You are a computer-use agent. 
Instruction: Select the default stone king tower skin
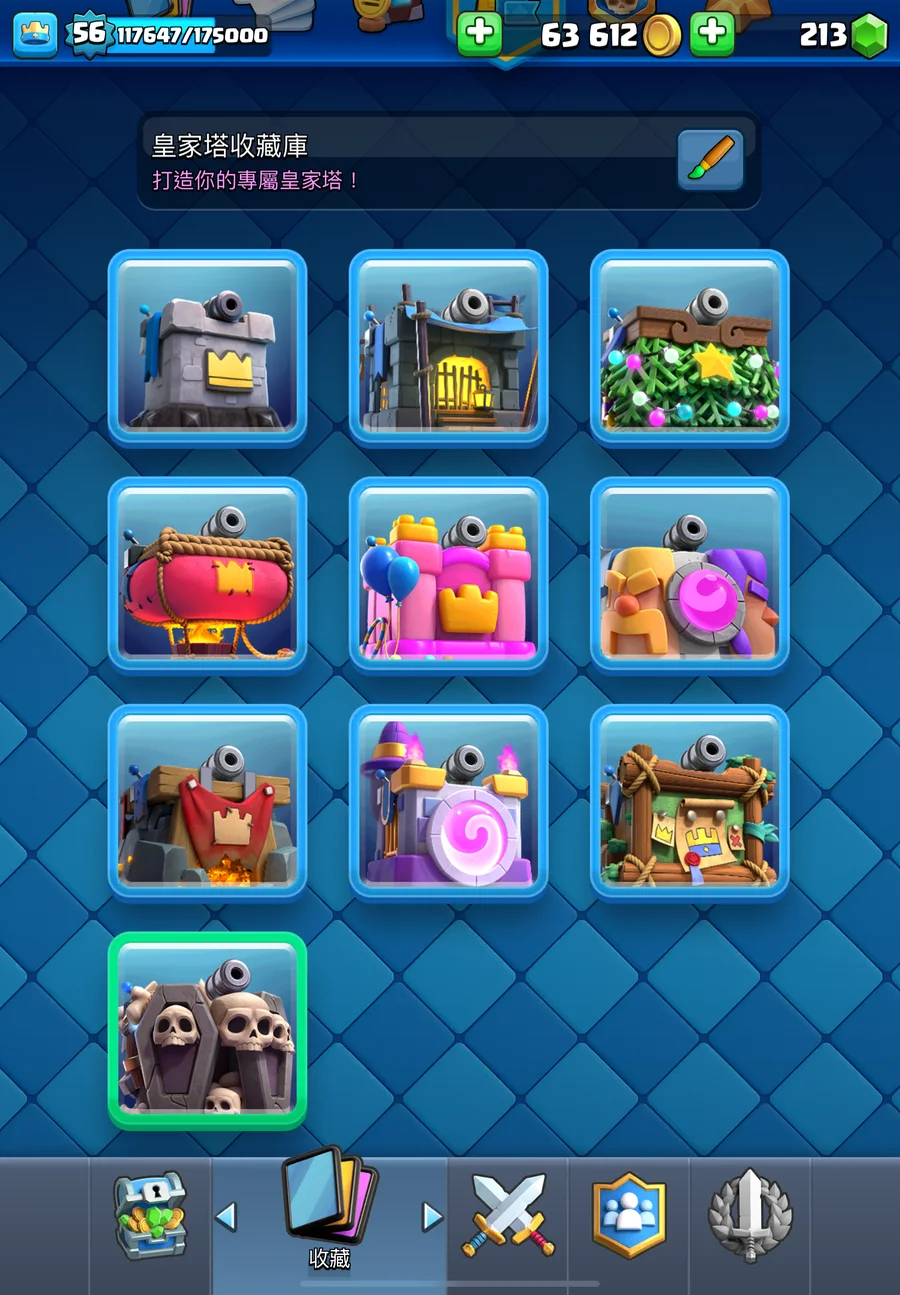pyautogui.click(x=207, y=346)
